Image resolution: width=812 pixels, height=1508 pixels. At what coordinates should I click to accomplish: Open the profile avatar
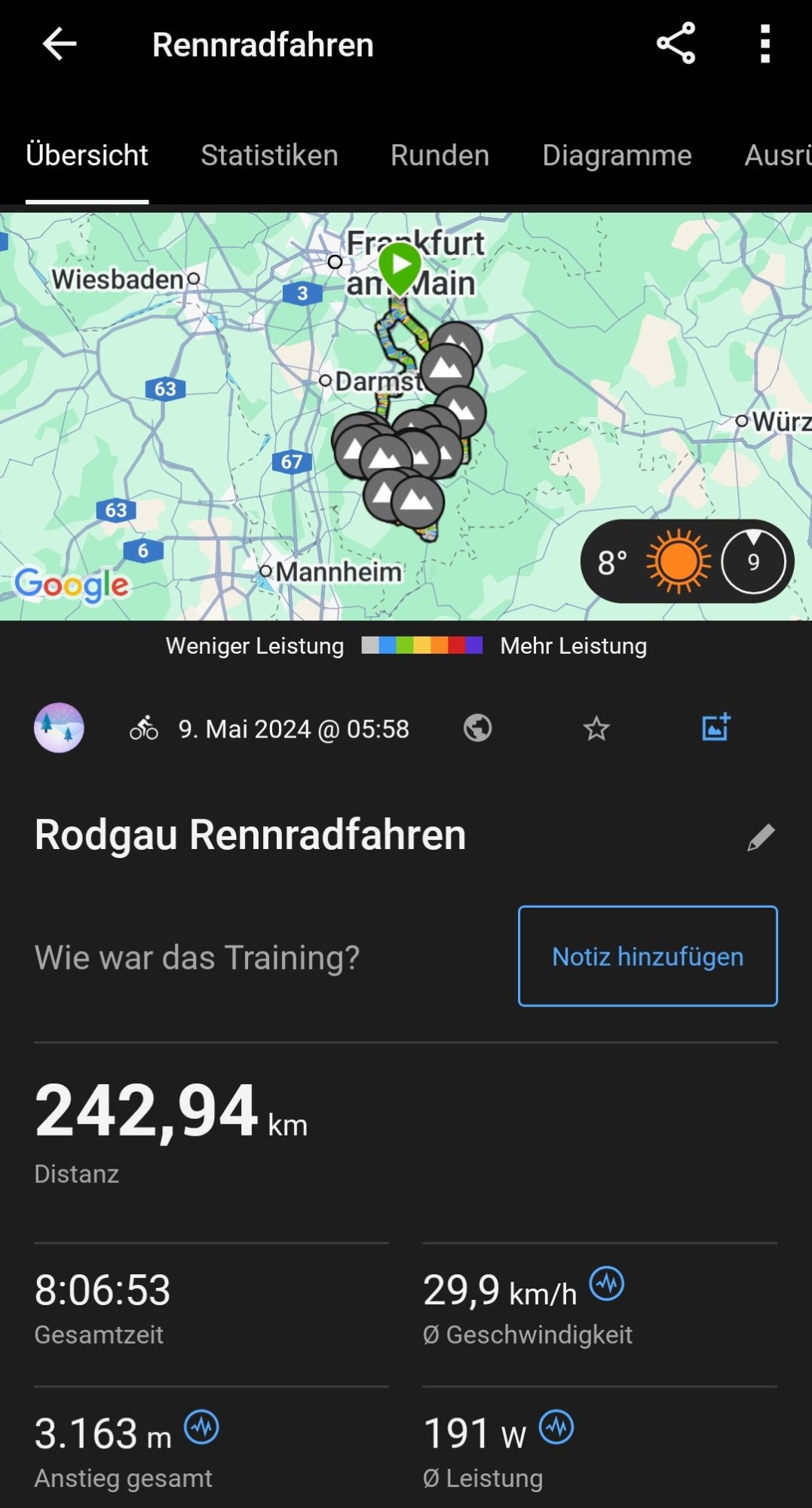(x=59, y=728)
